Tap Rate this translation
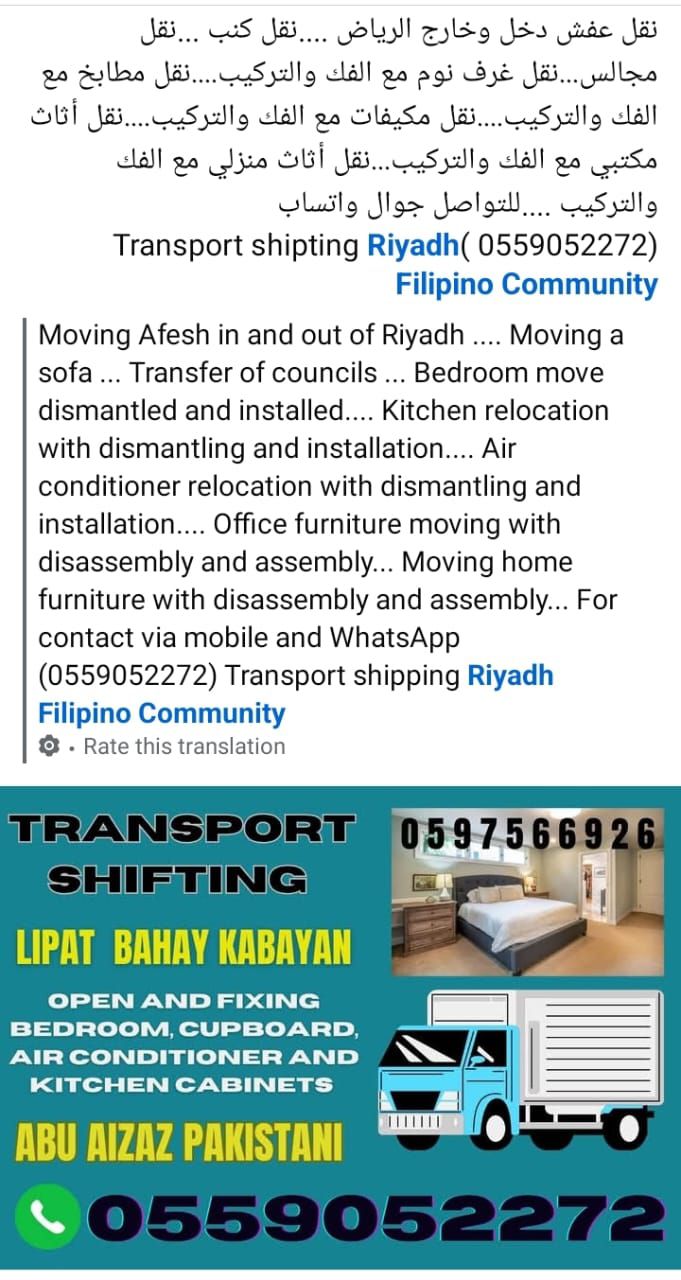Screen dimensions: 681x1280 click(x=184, y=746)
